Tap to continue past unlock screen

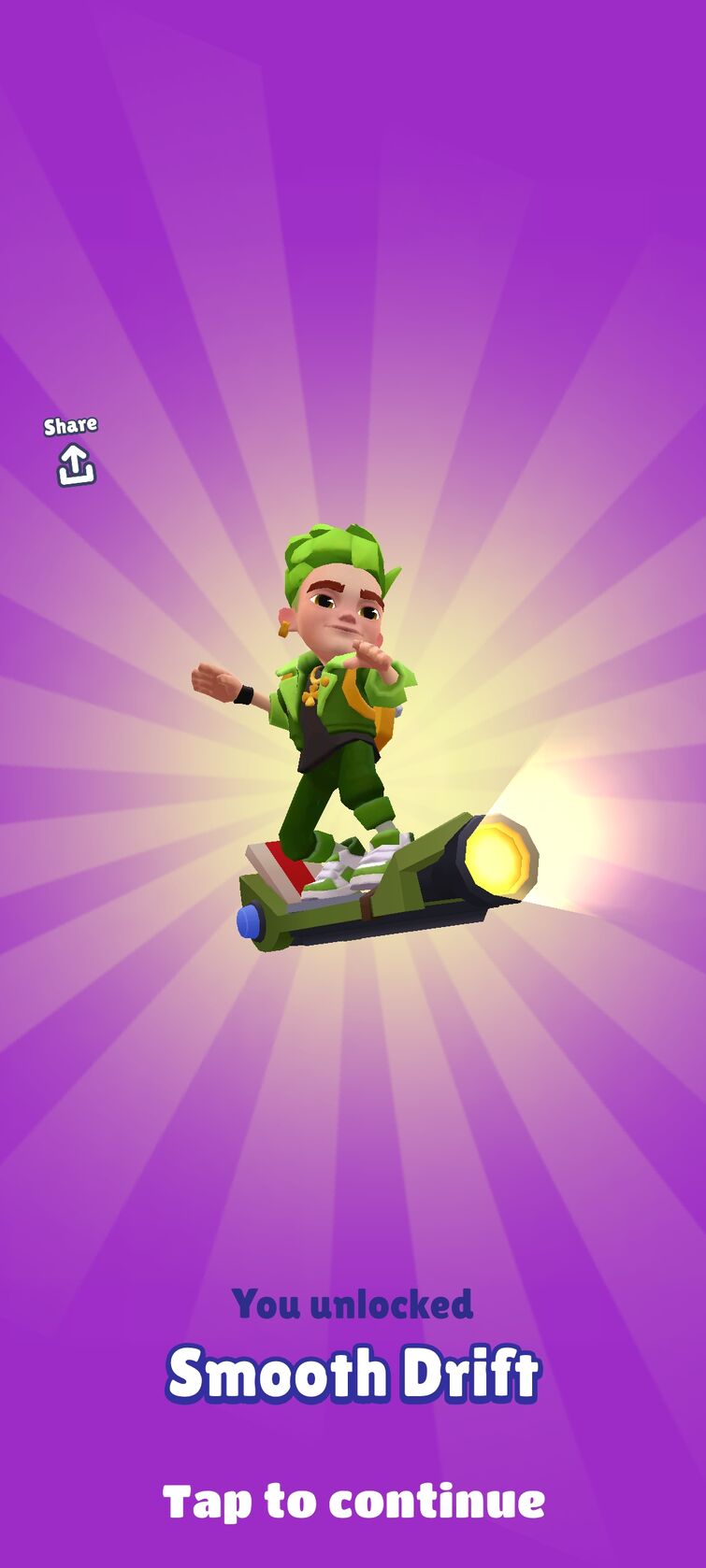(353, 1502)
